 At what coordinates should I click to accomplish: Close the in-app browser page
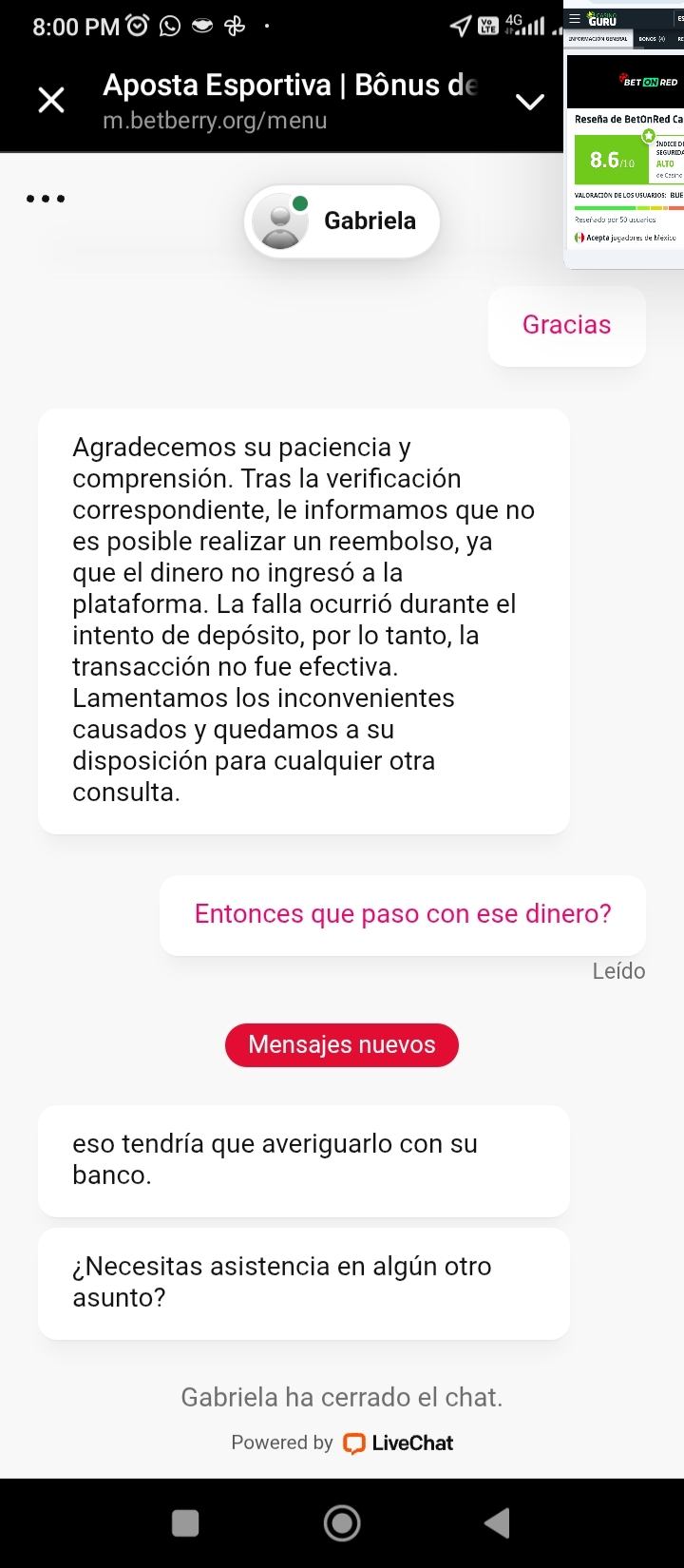tap(51, 100)
